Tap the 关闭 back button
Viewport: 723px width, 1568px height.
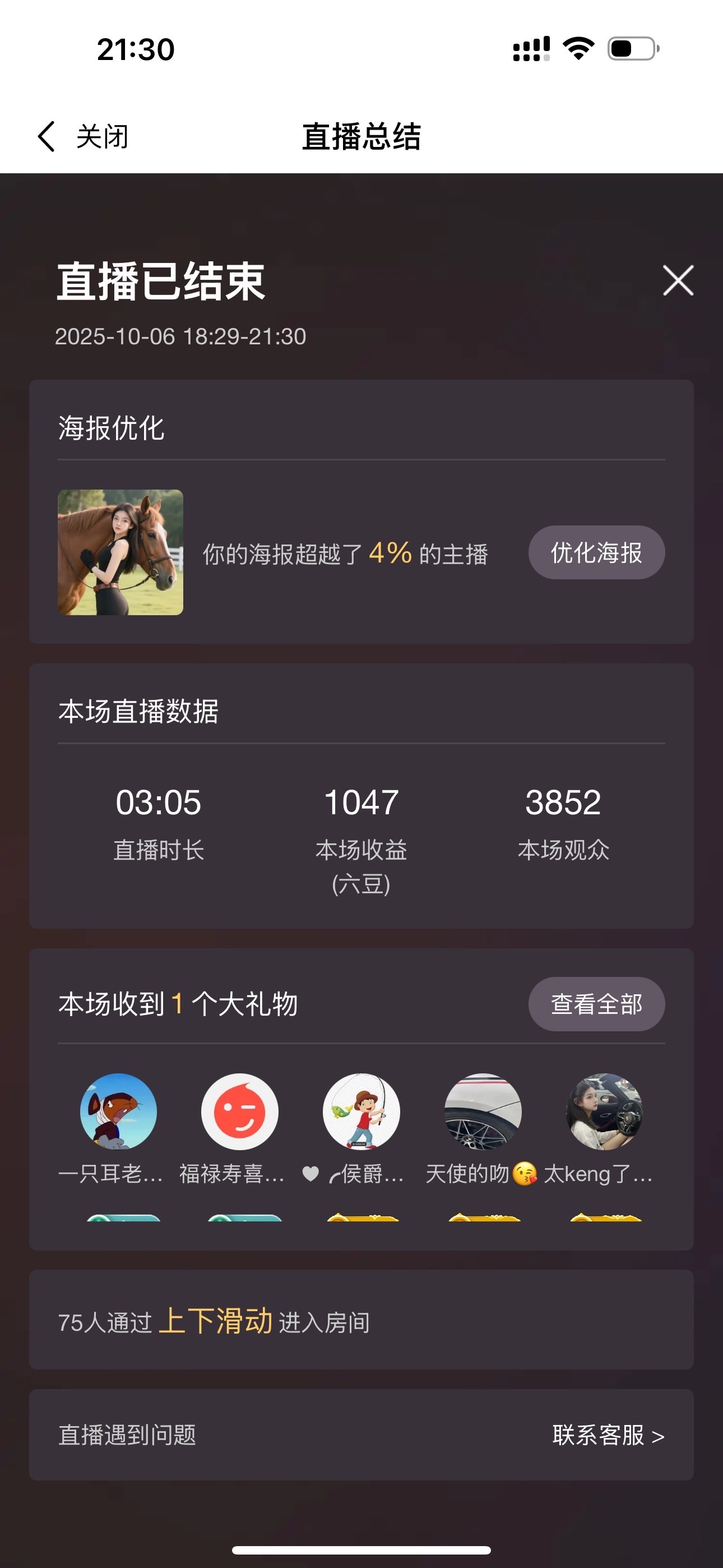(x=84, y=136)
